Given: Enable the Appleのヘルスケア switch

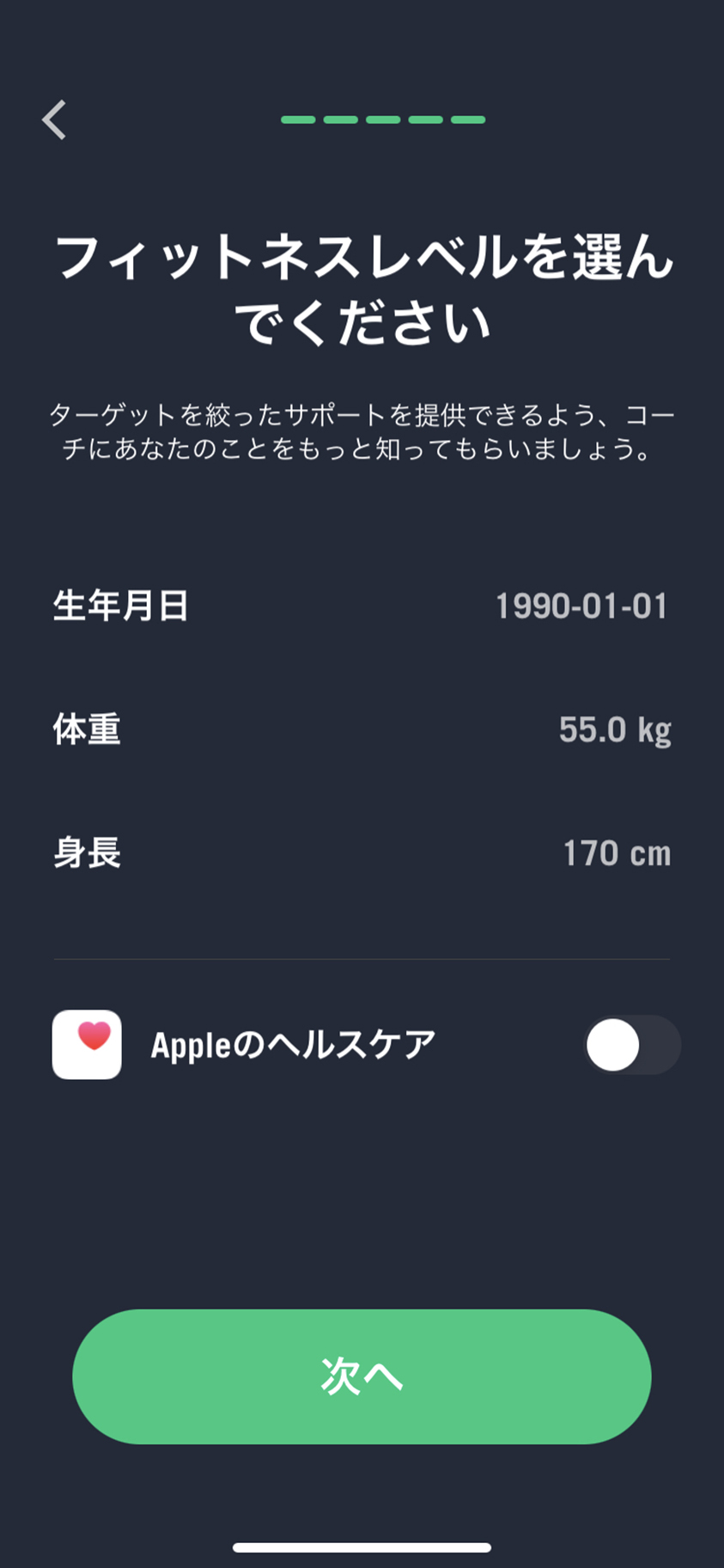Looking at the screenshot, I should click(x=632, y=1045).
